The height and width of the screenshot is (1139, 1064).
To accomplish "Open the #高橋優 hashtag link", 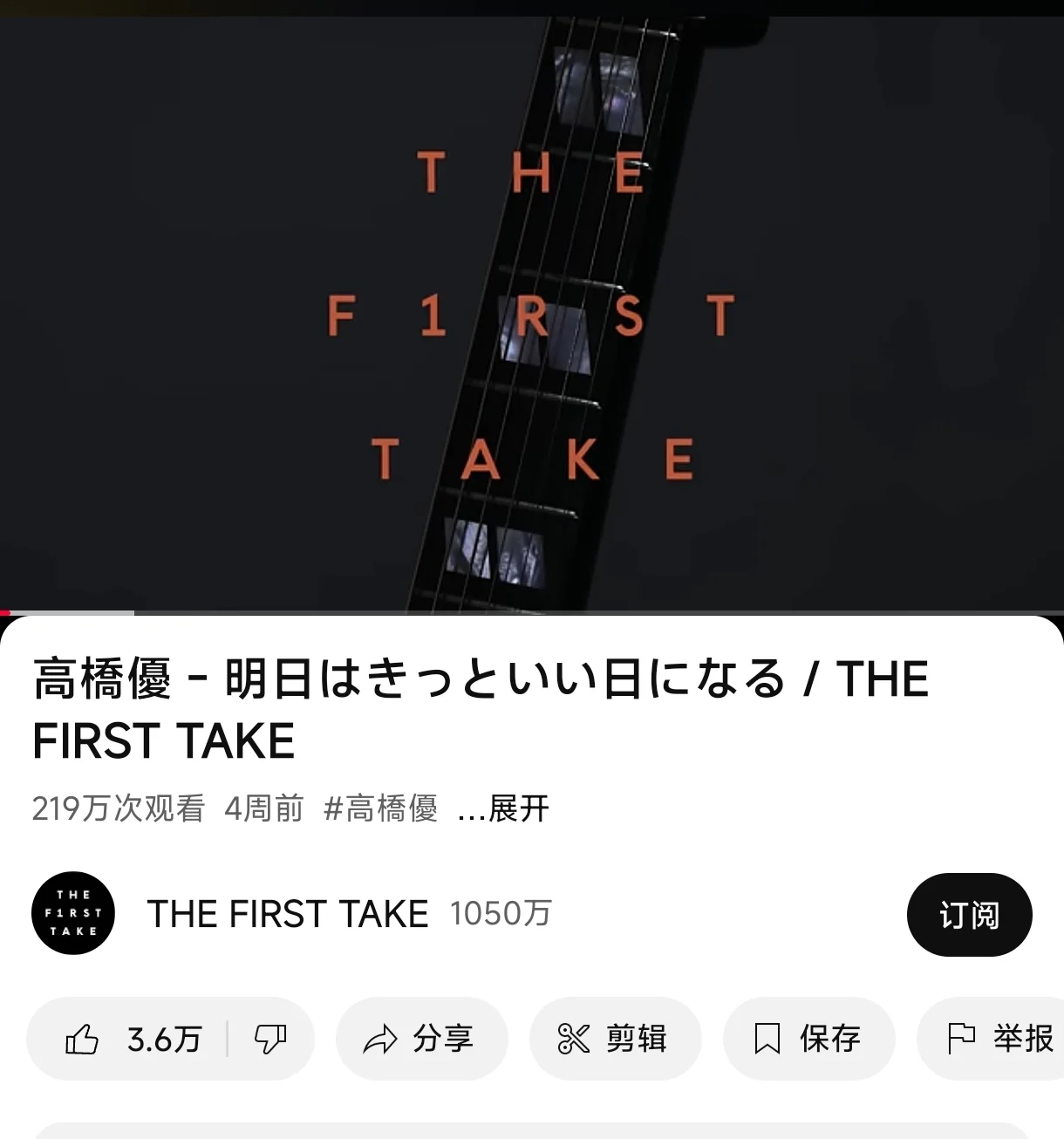I will tap(380, 808).
